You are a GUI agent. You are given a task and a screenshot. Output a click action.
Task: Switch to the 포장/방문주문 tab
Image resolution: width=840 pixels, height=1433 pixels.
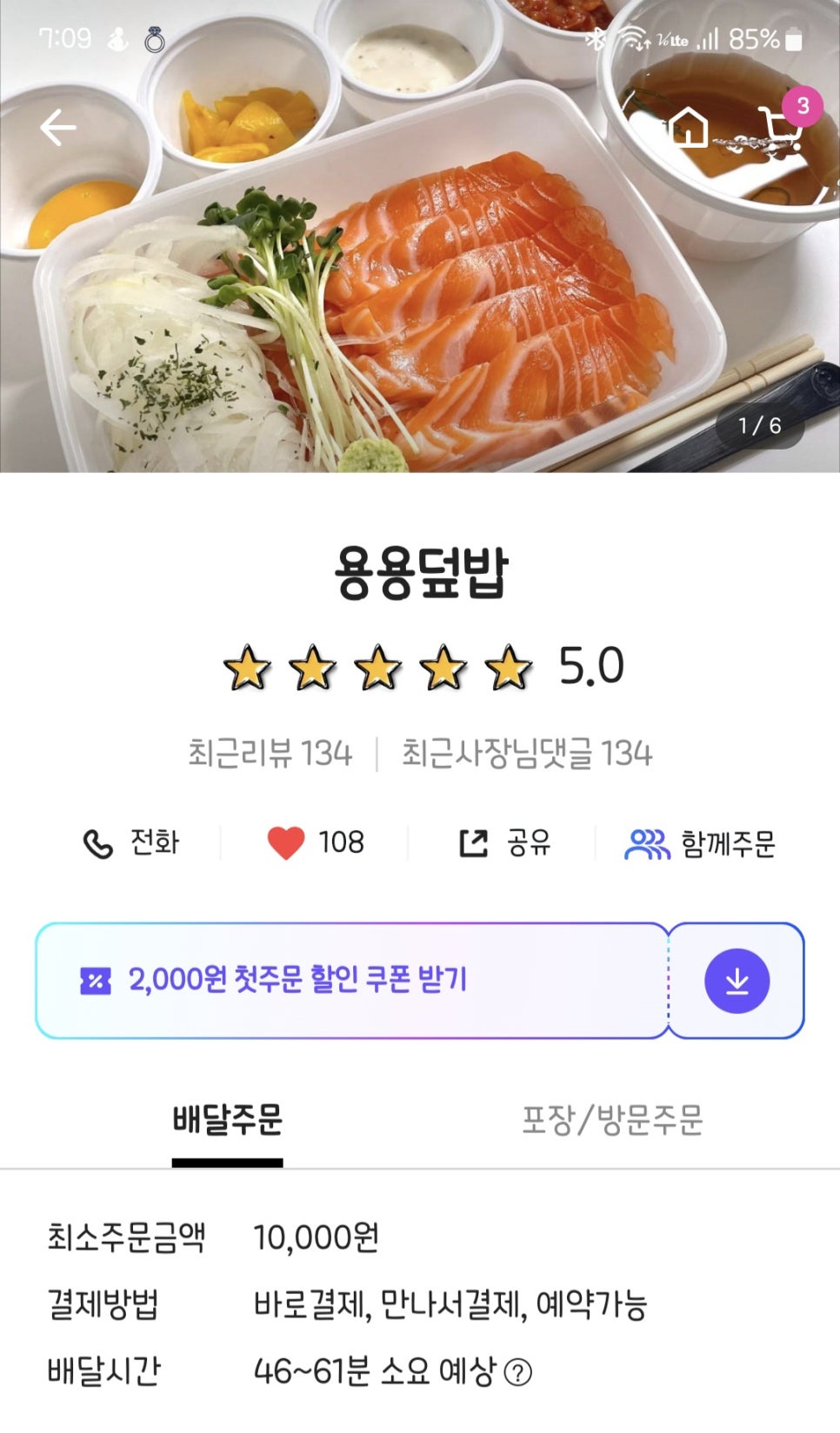tap(612, 1120)
